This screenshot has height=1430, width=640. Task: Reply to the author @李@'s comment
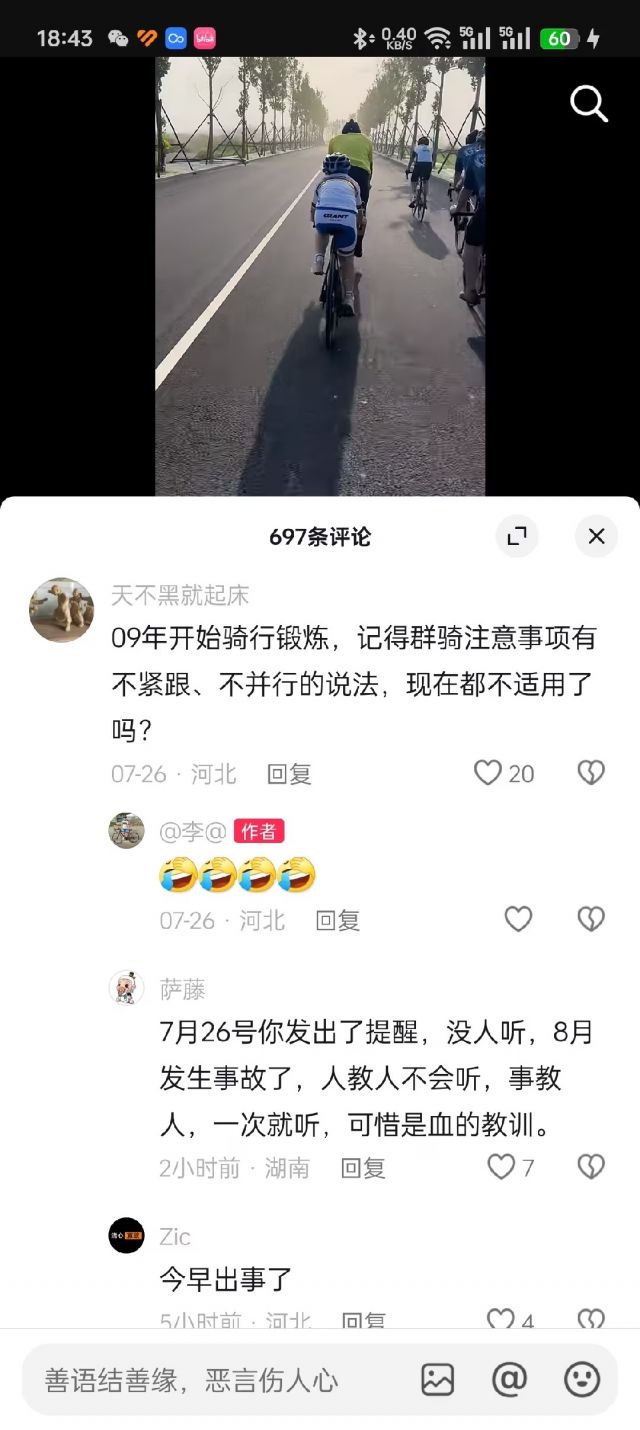[337, 921]
